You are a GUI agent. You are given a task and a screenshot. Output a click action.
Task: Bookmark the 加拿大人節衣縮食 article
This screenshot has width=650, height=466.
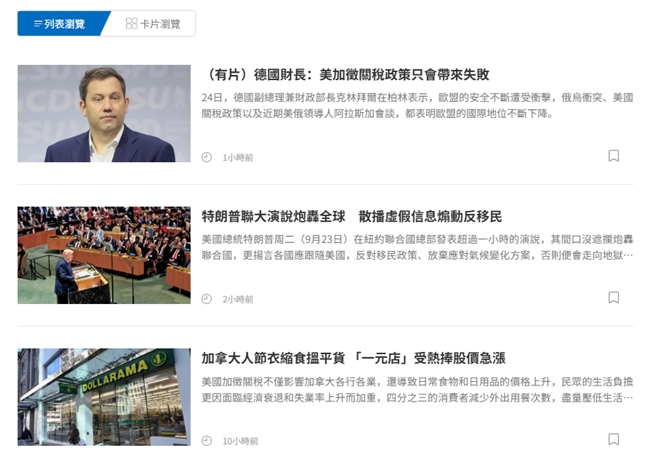[613, 439]
